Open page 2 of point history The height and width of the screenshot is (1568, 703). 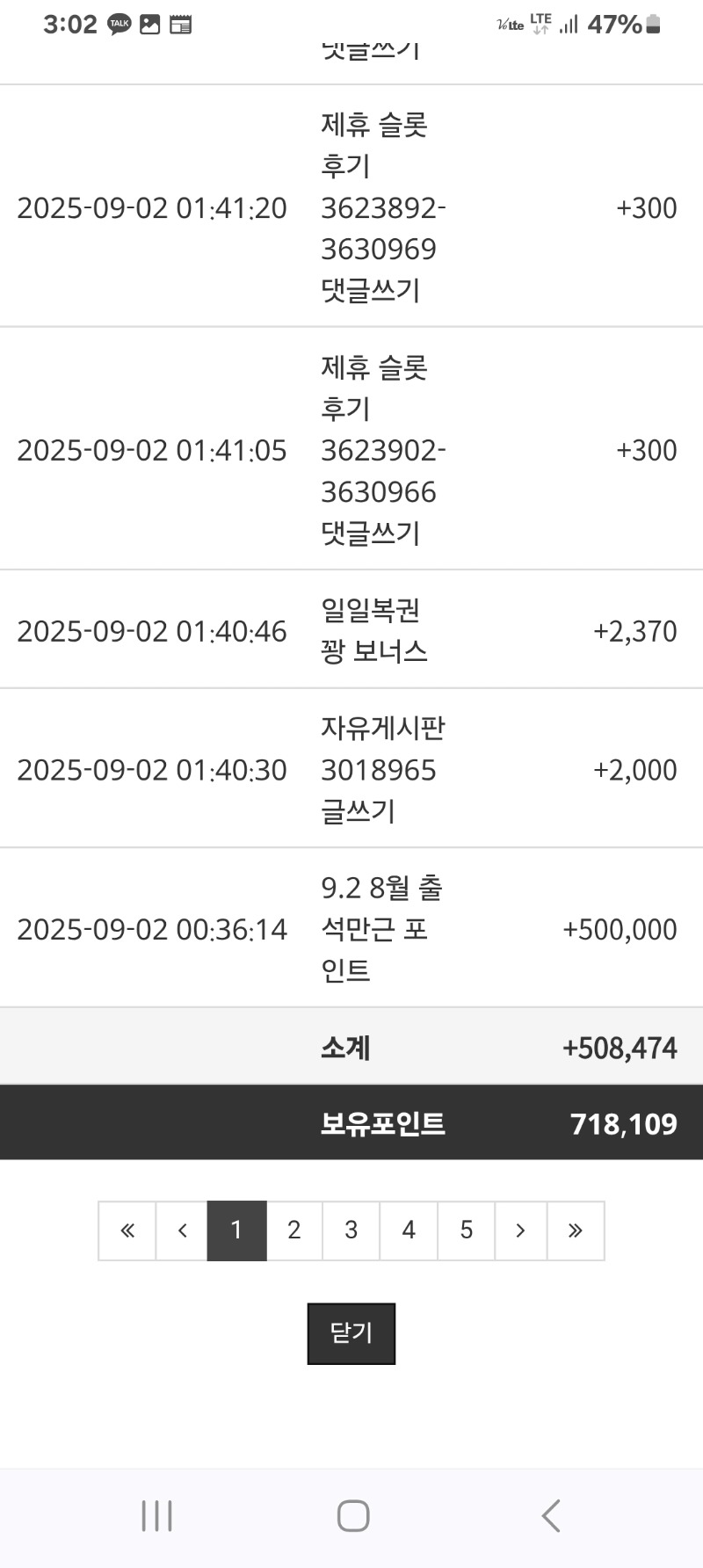pyautogui.click(x=294, y=1230)
